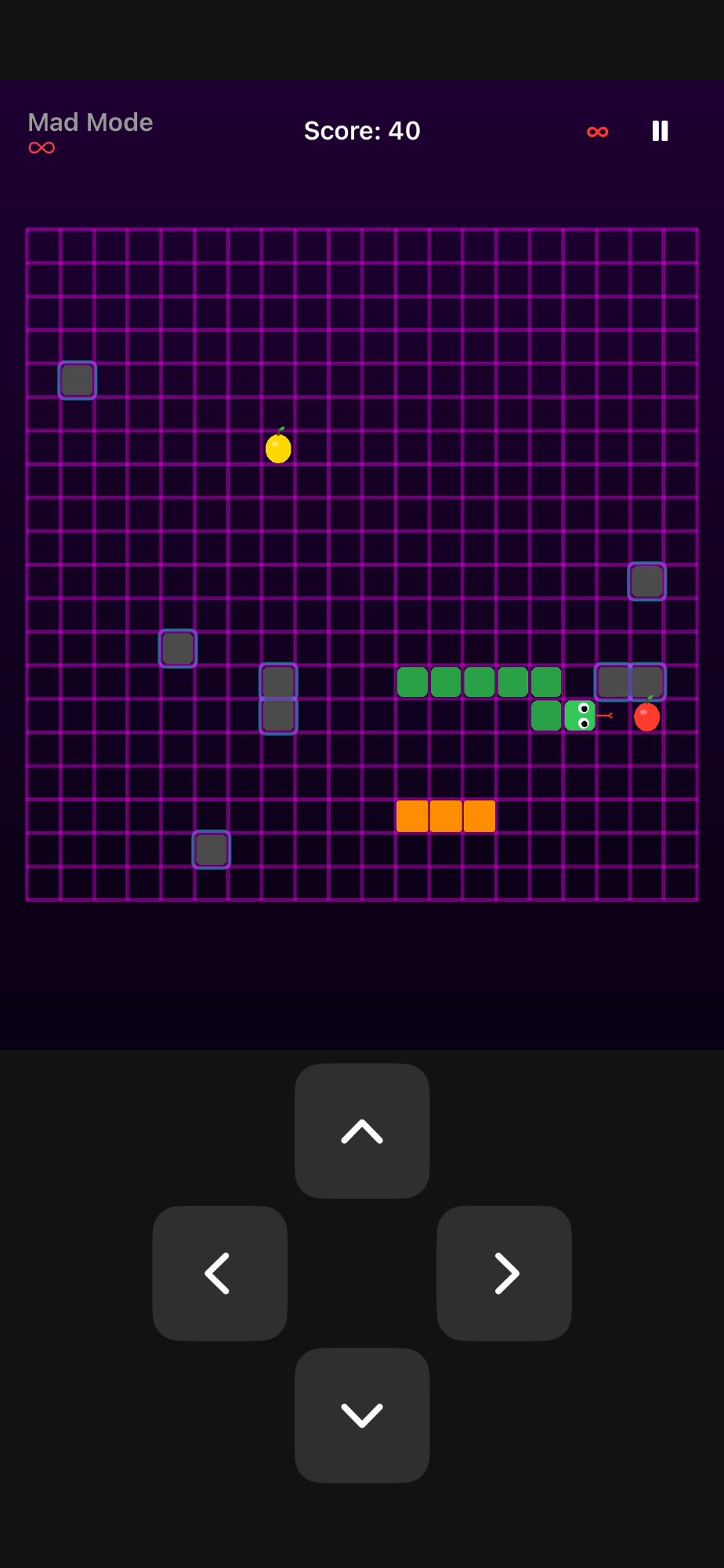
Task: Steer the snake up with up arrow
Action: 362,1131
